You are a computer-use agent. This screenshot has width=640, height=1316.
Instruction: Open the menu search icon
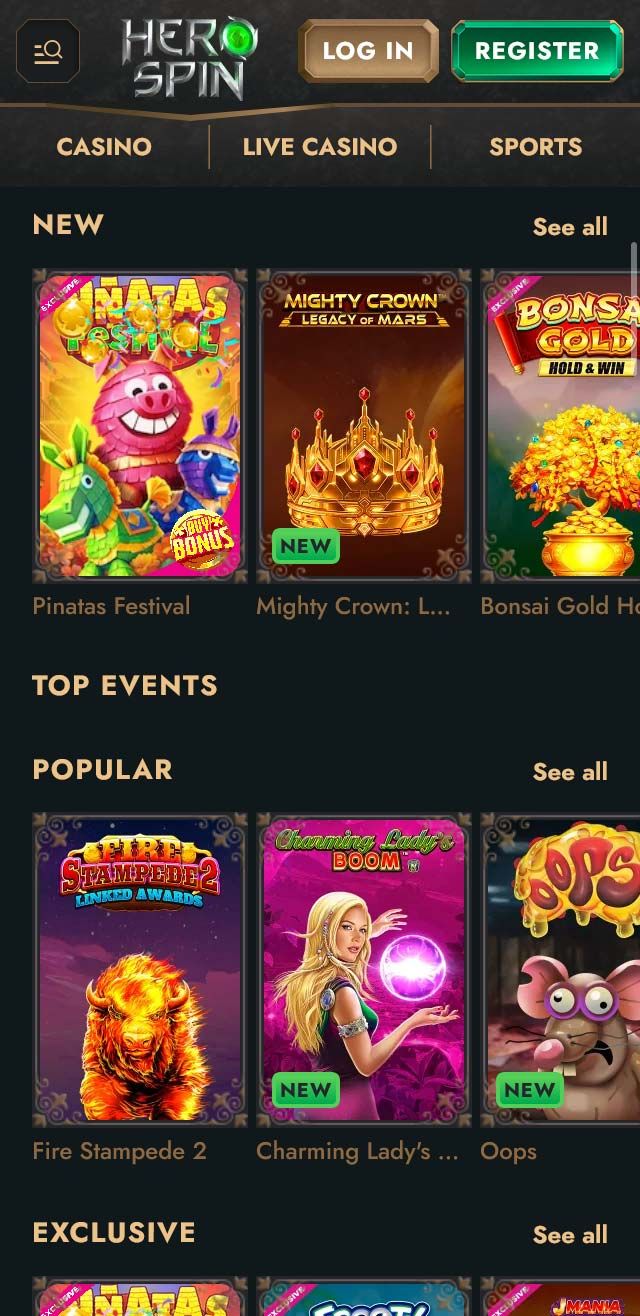pyautogui.click(x=48, y=51)
